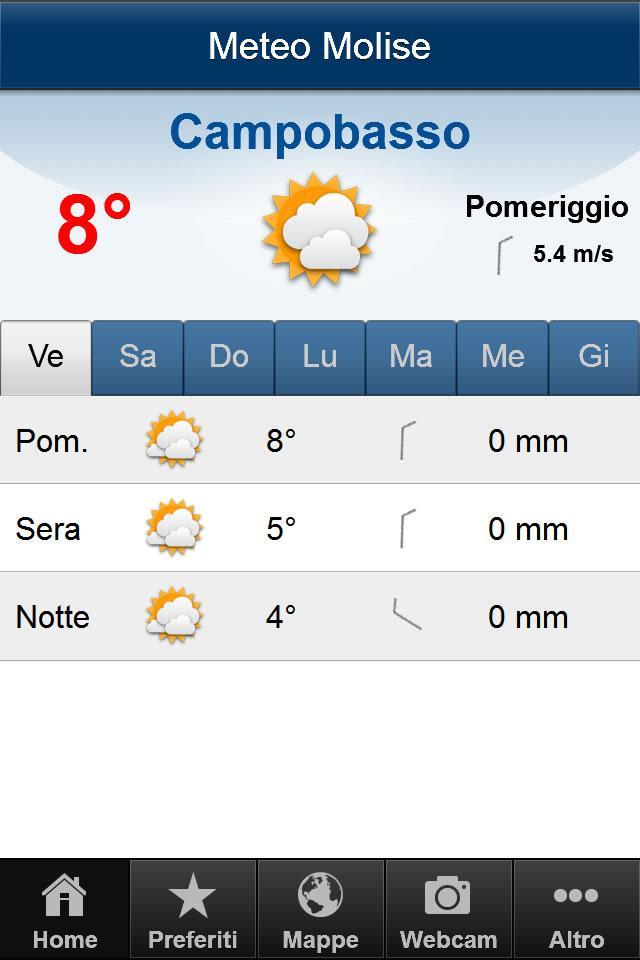Switch to the Mappe tab

coord(321,910)
